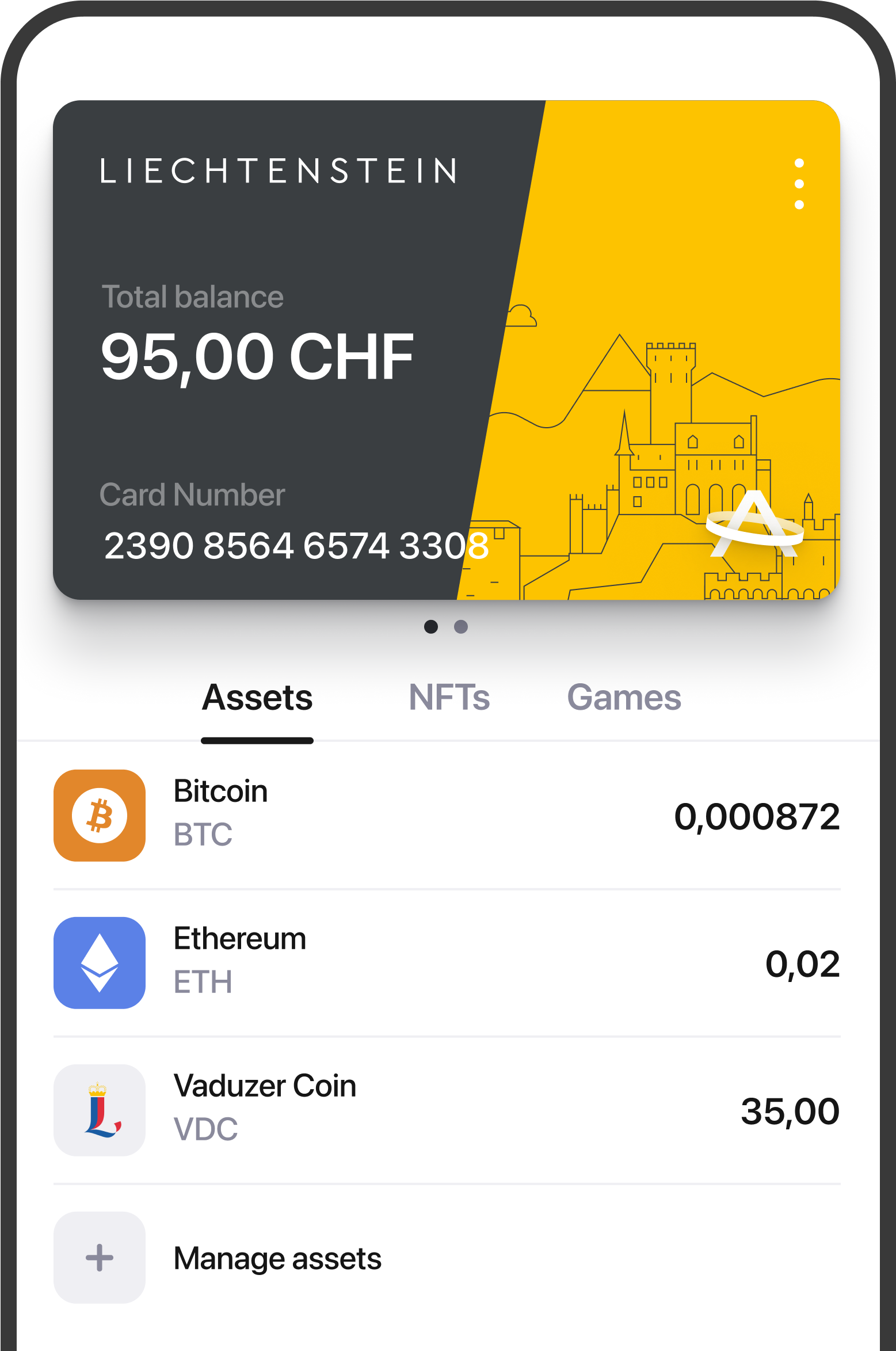Open the card's three-dot overflow menu
Viewport: 896px width, 1351px height.
[x=799, y=184]
